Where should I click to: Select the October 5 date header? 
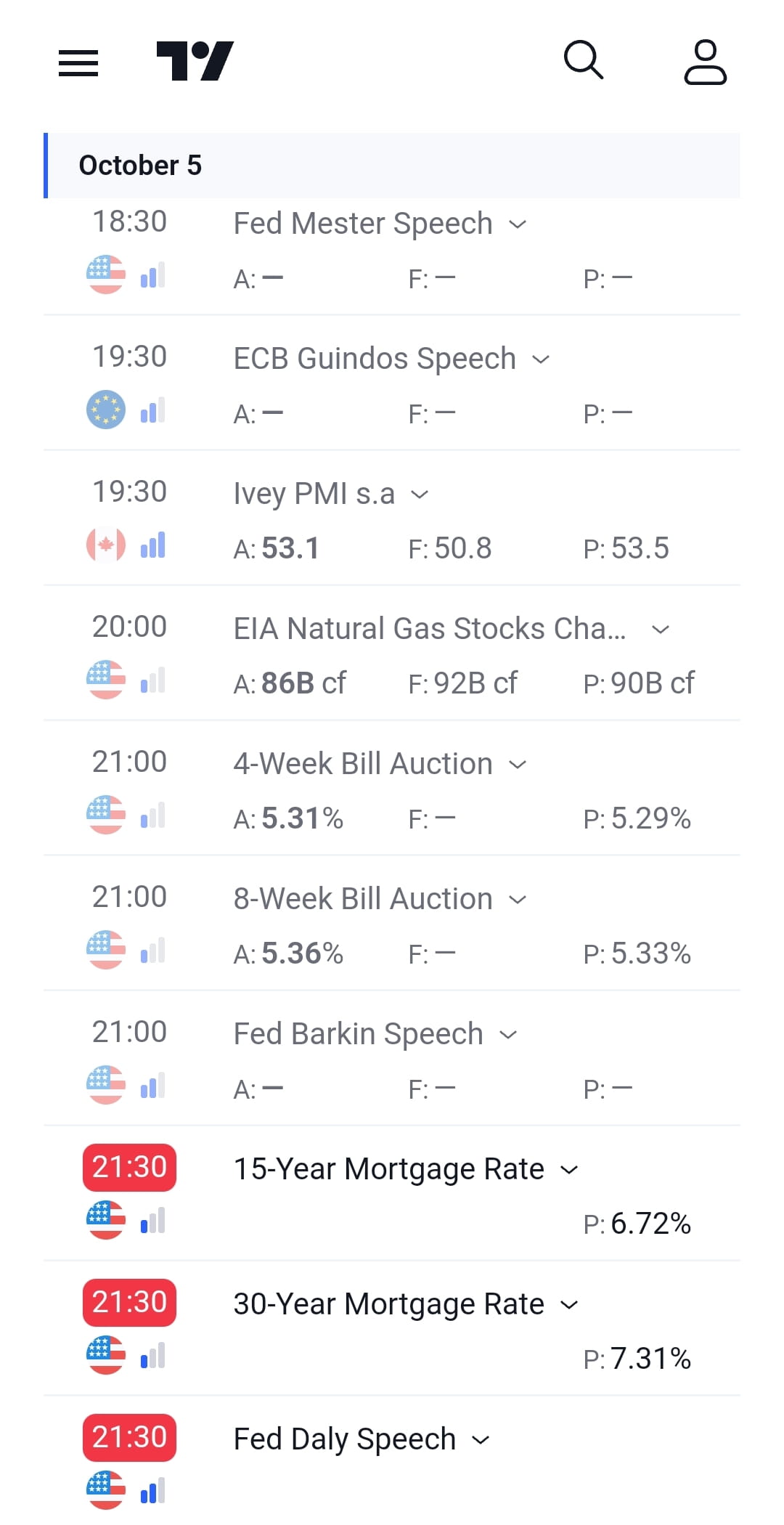pyautogui.click(x=140, y=166)
